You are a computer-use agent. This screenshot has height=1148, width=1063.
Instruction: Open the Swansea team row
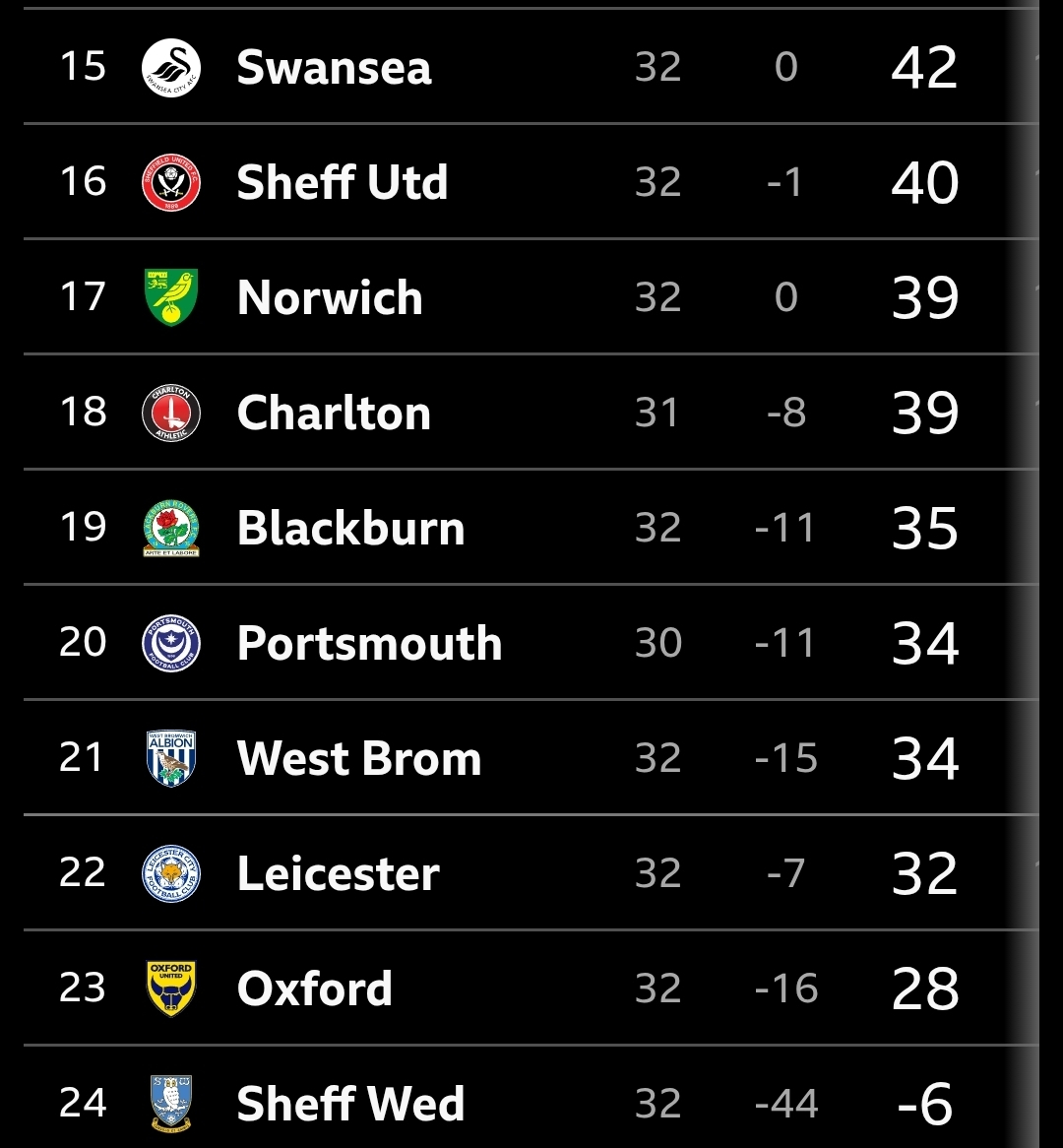pyautogui.click(x=334, y=68)
